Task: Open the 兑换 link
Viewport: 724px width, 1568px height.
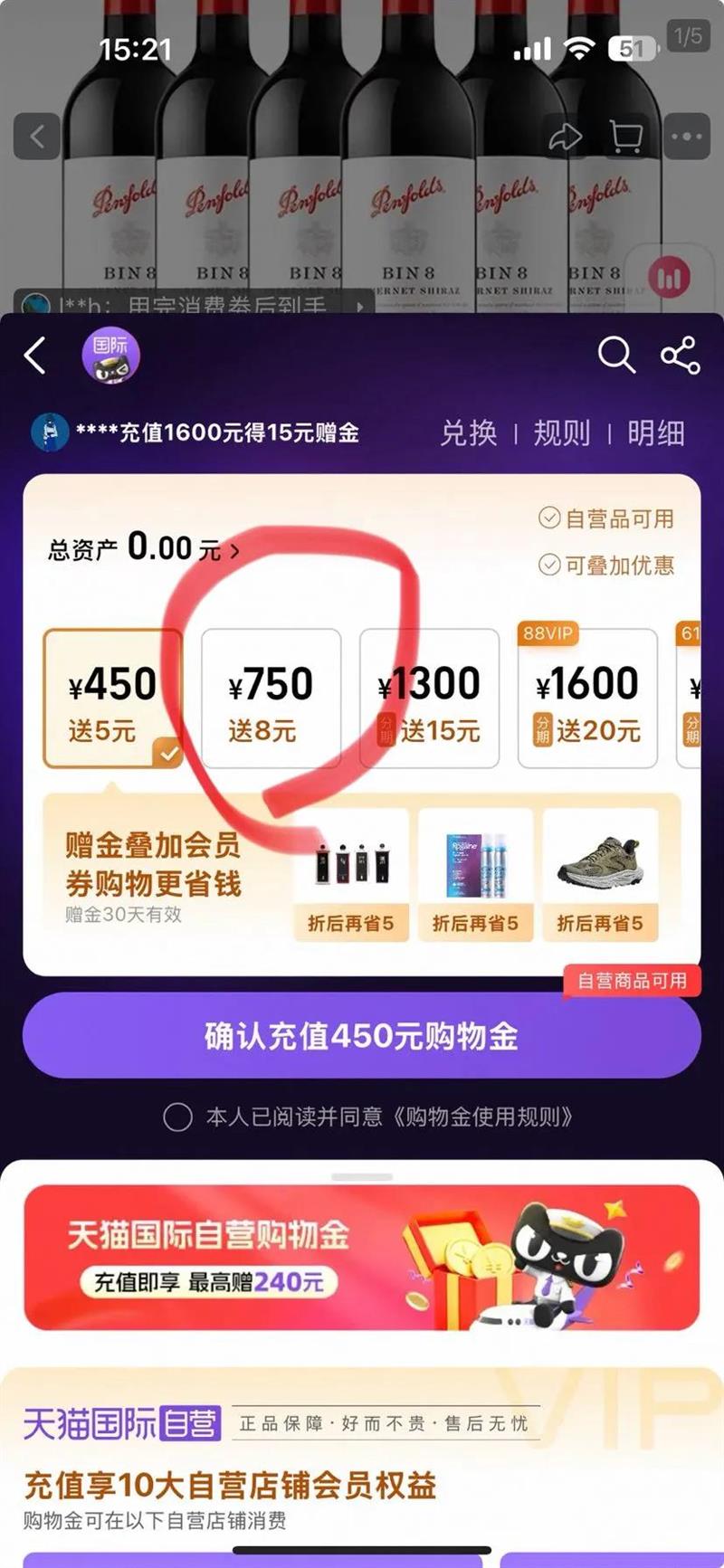Action: (x=468, y=433)
